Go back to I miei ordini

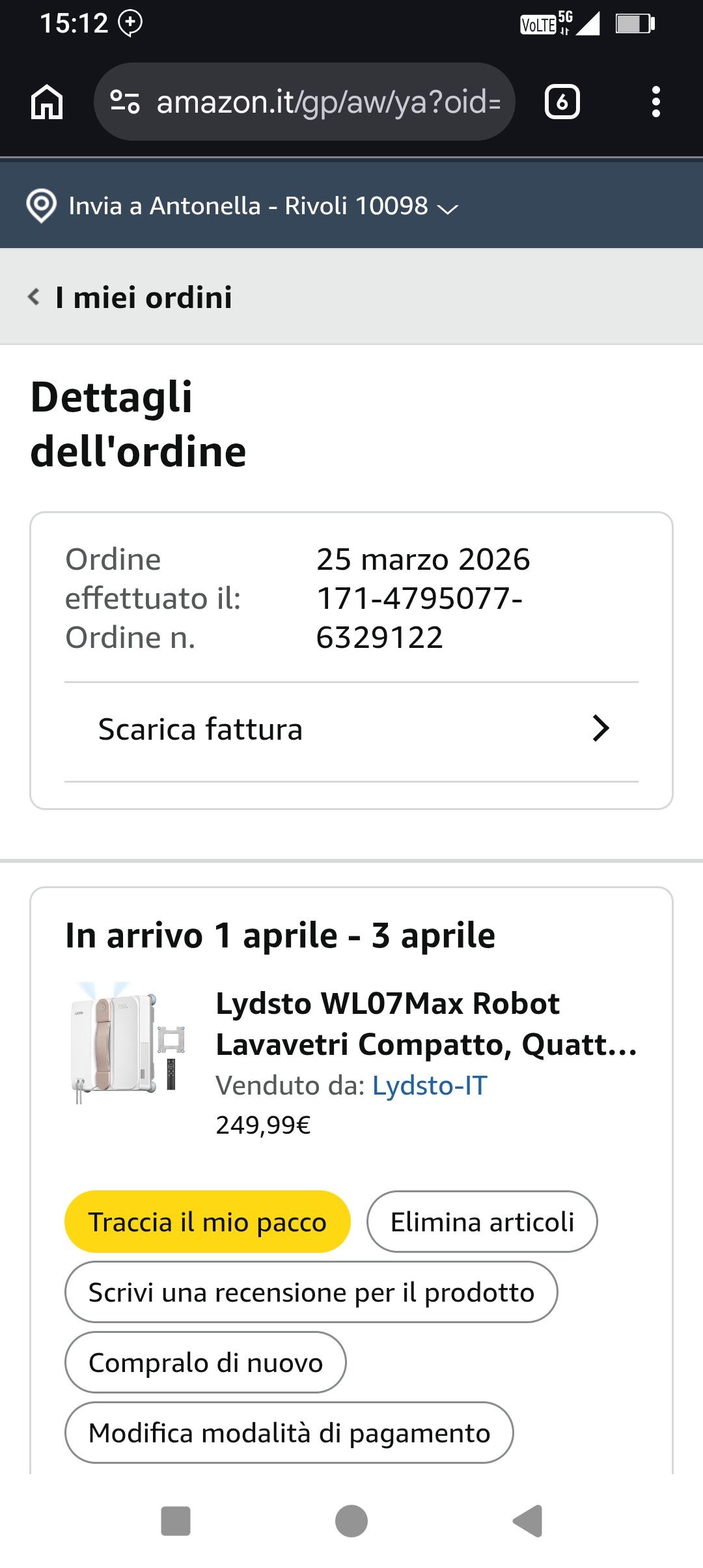pyautogui.click(x=130, y=298)
